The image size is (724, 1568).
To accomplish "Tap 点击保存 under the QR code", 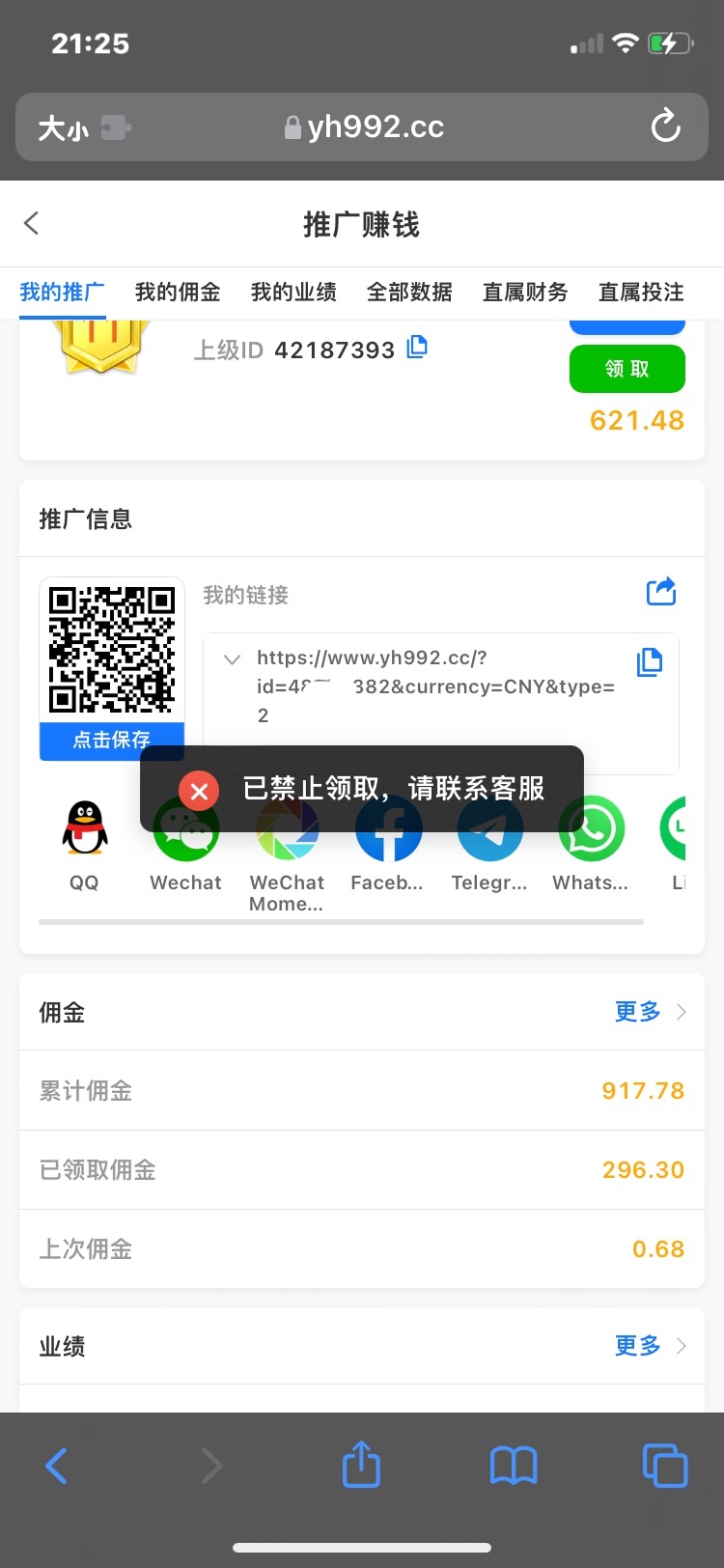I will pos(111,740).
